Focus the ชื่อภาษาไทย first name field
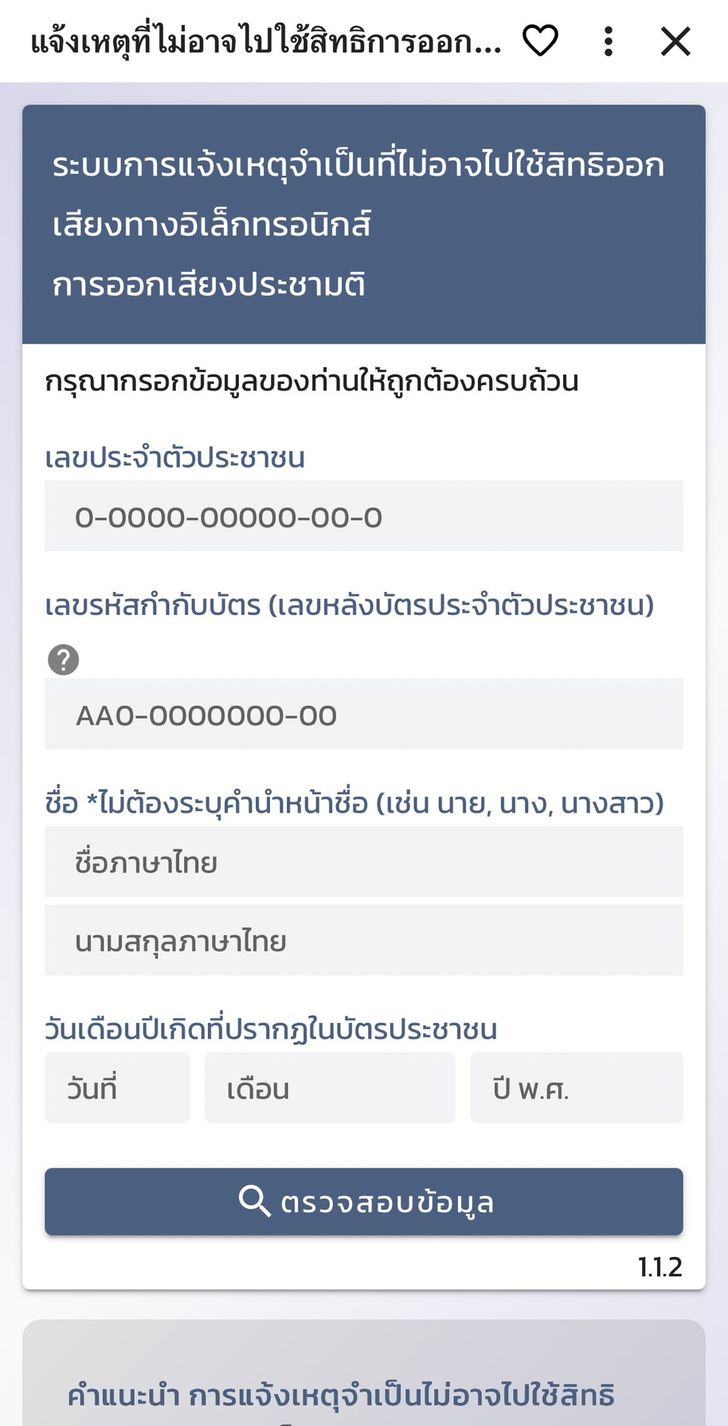 (363, 861)
